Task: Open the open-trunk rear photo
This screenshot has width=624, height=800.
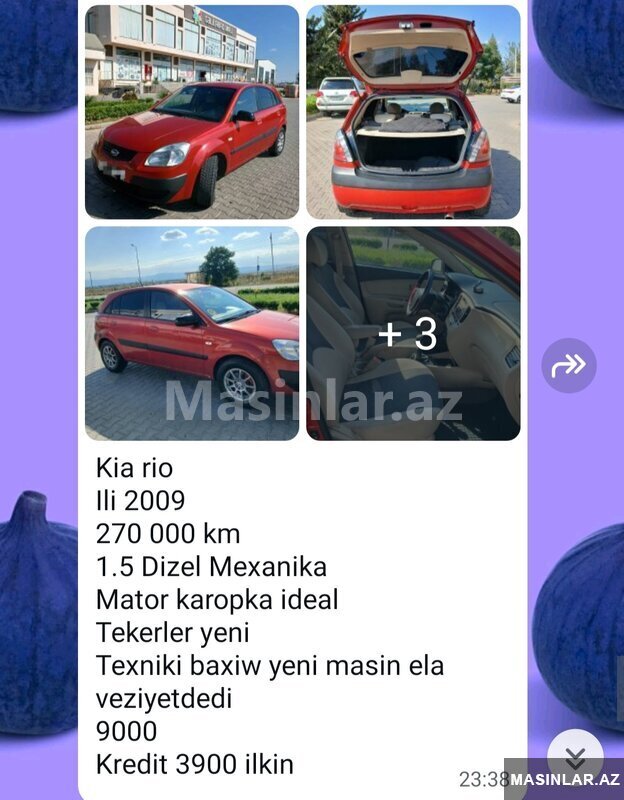Action: point(413,112)
